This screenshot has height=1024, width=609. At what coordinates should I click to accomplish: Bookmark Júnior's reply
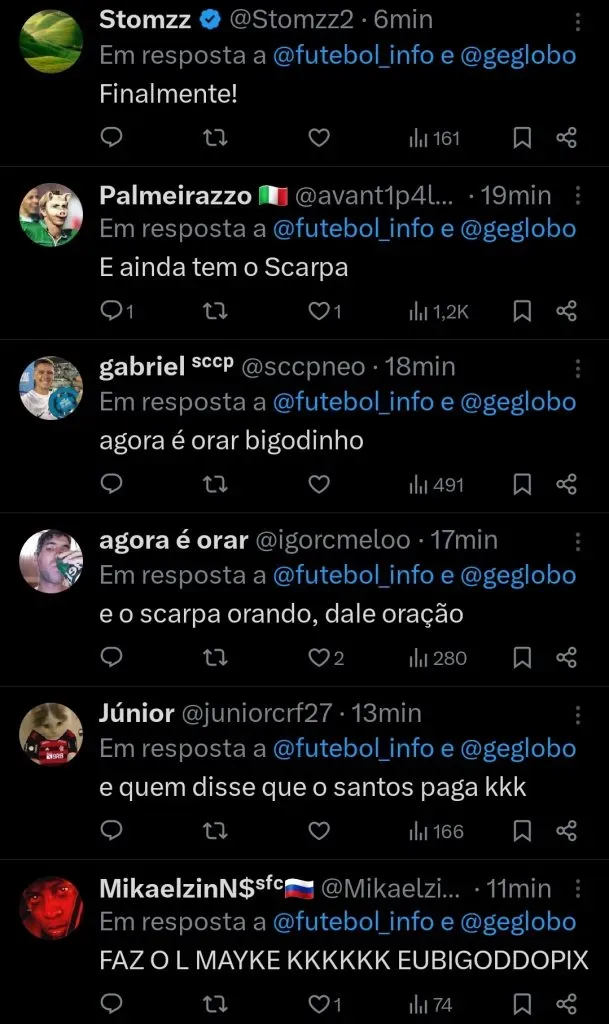[521, 831]
